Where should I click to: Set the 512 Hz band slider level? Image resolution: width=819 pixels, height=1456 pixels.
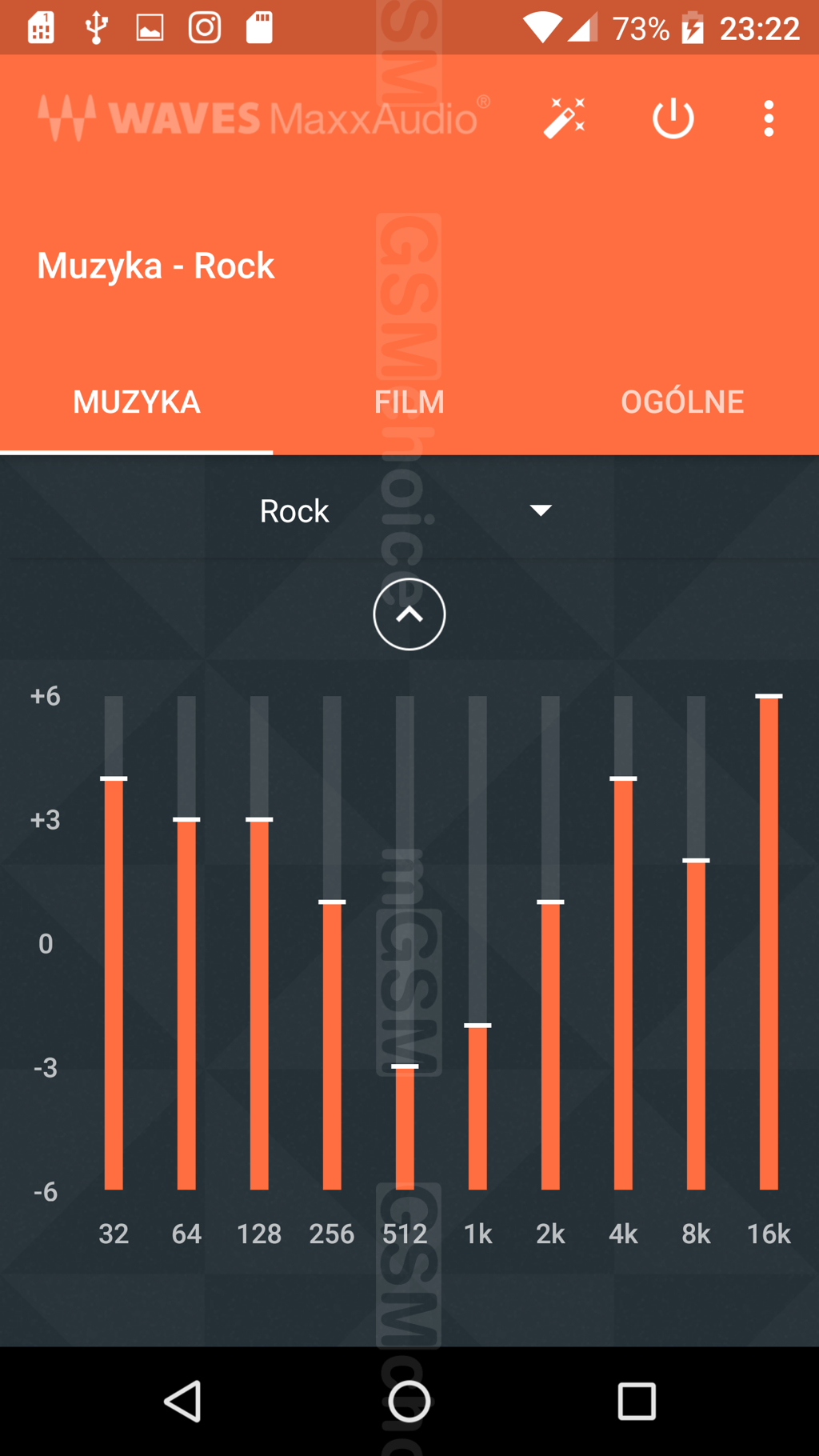tap(405, 1066)
